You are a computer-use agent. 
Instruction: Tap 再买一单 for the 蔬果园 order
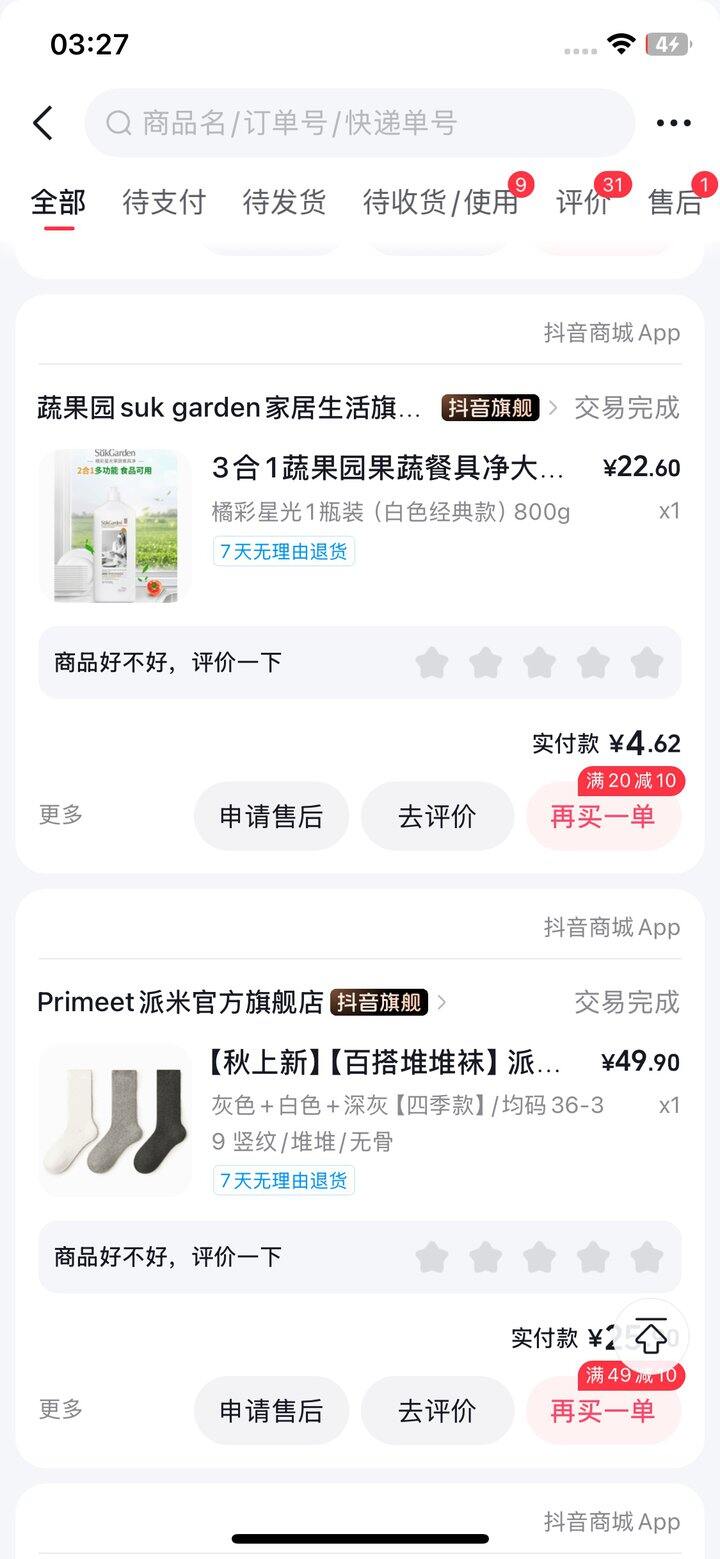(x=603, y=816)
